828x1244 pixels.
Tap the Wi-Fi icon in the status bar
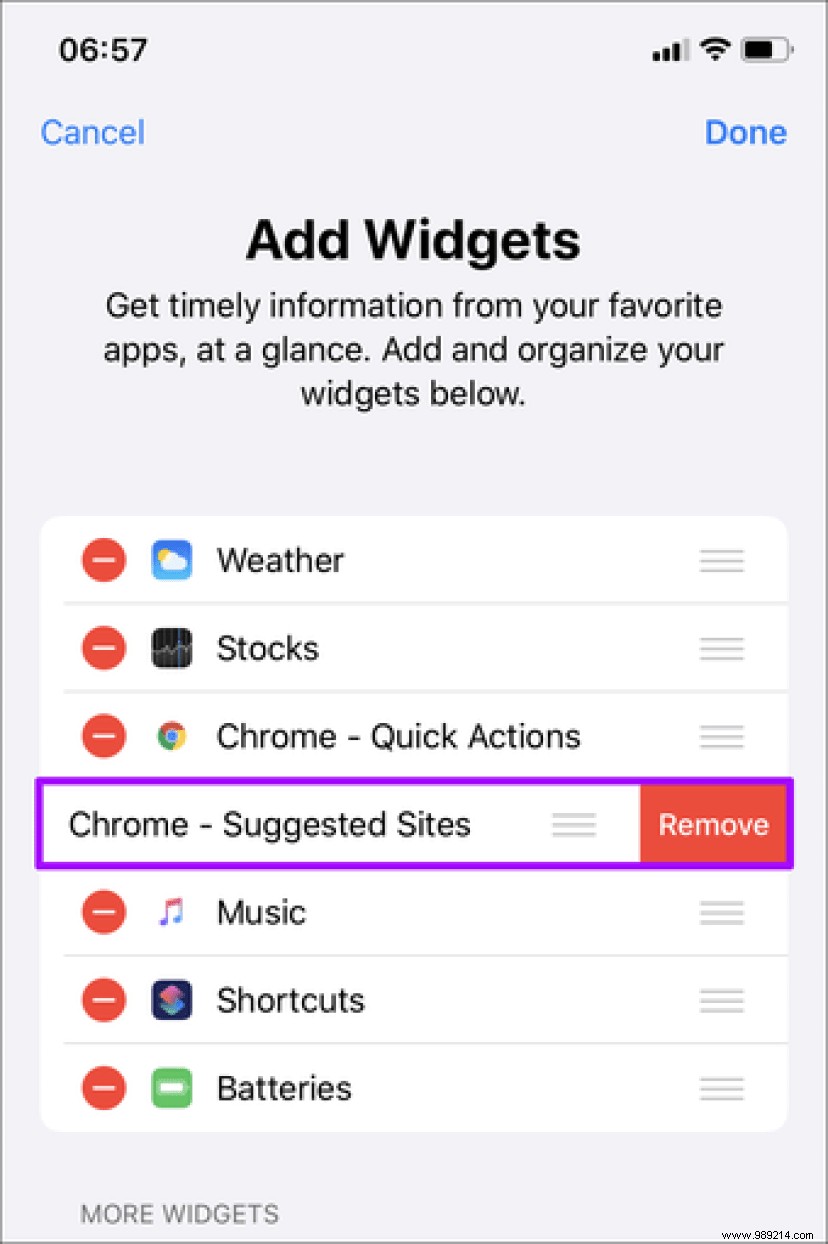[716, 48]
